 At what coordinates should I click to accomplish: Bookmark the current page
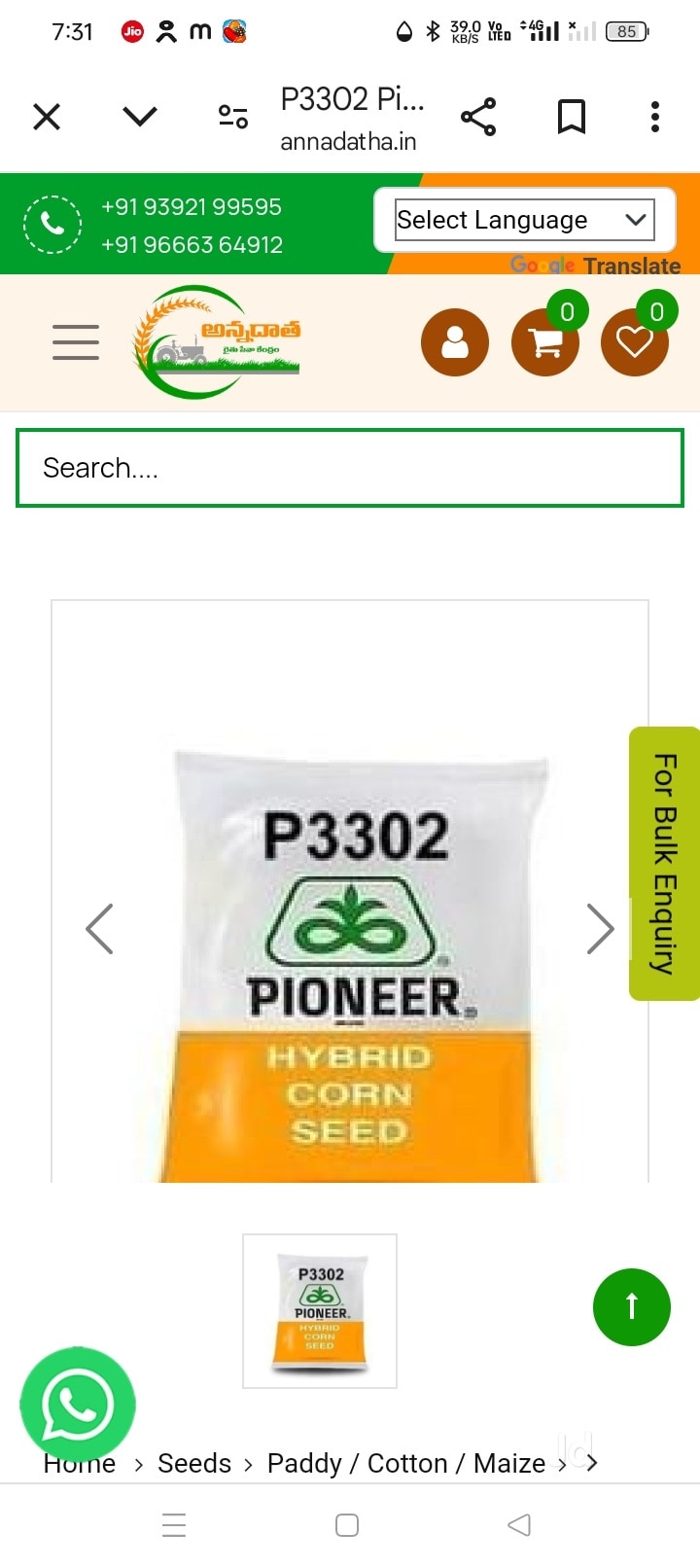pyautogui.click(x=571, y=116)
